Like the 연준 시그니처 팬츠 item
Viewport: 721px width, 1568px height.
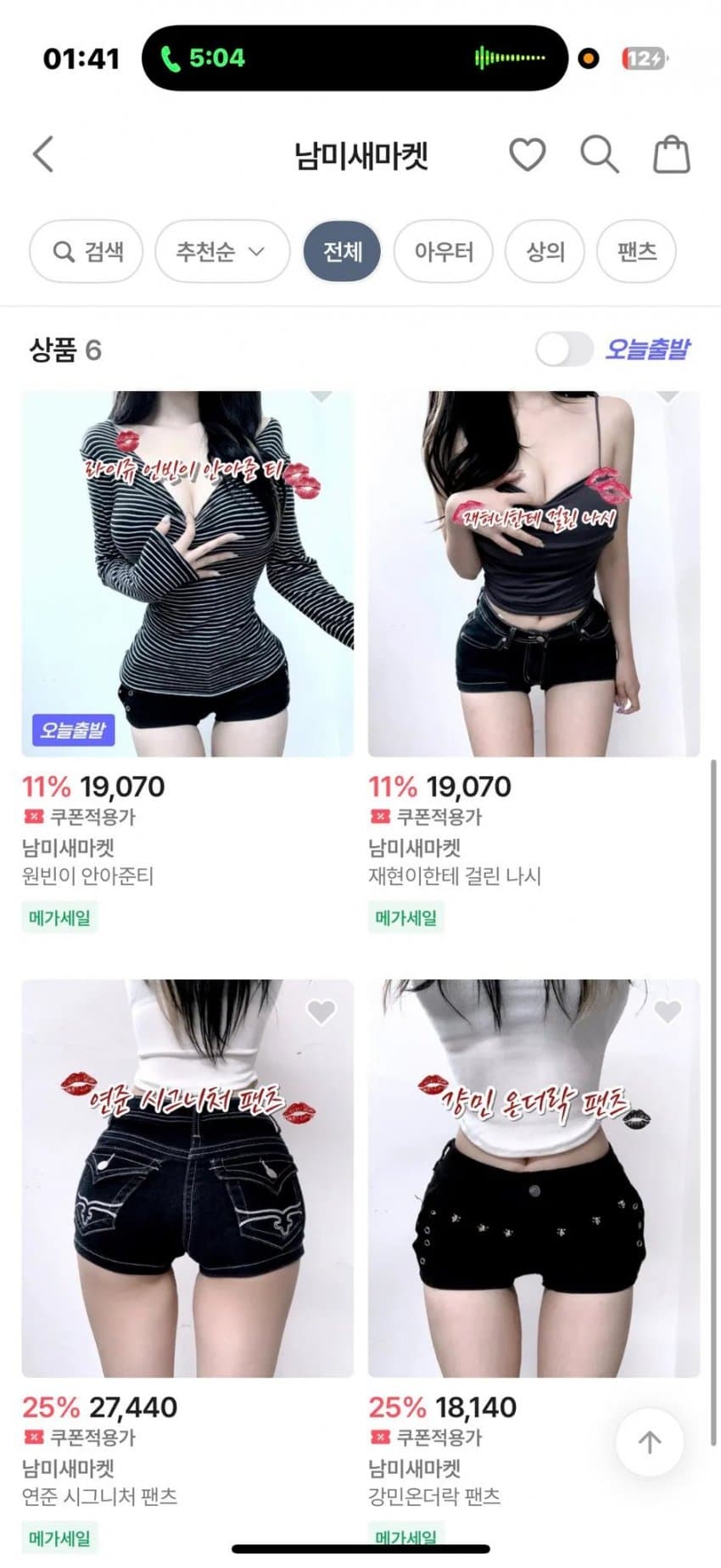pos(321,1011)
